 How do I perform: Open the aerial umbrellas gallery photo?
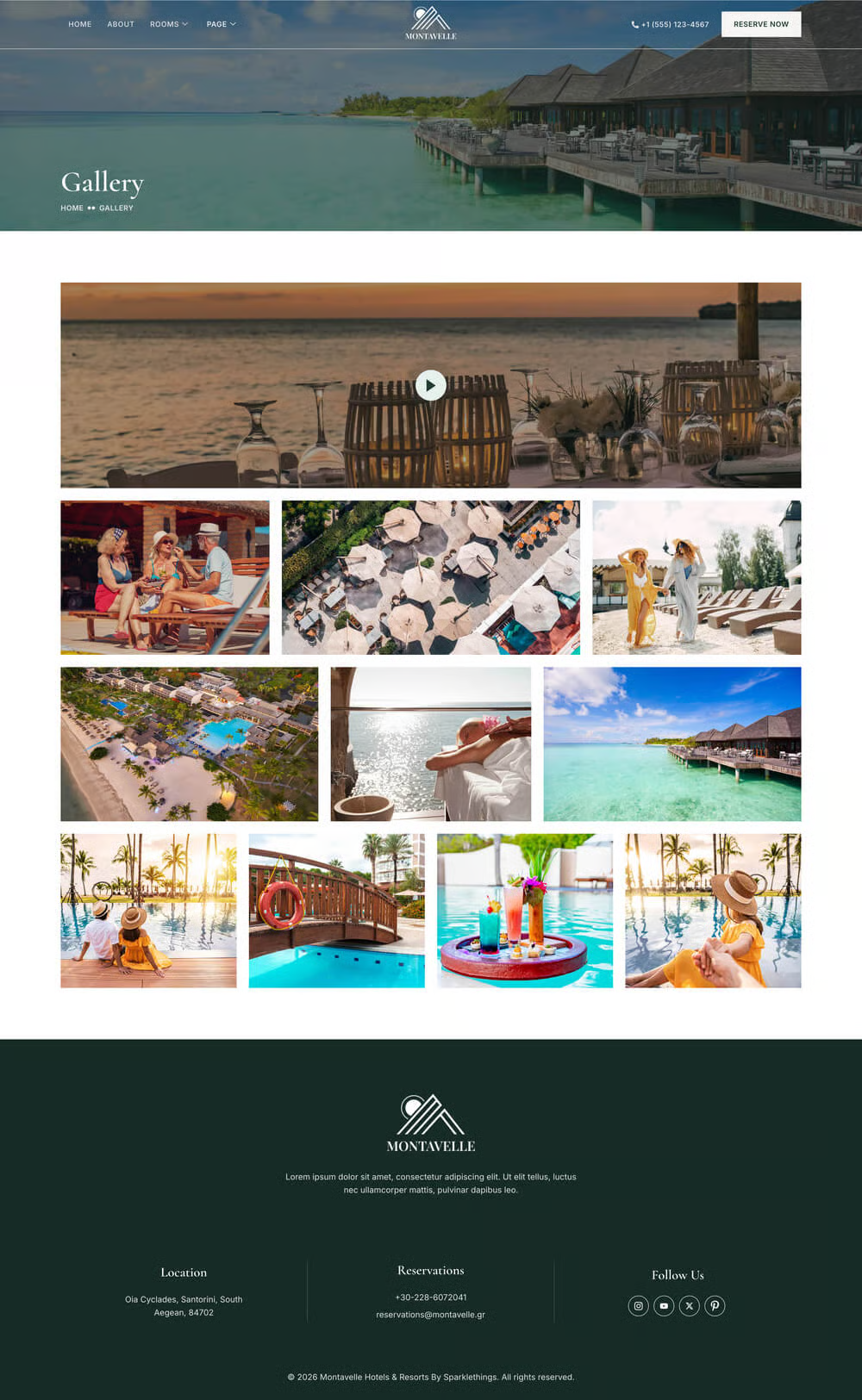430,577
